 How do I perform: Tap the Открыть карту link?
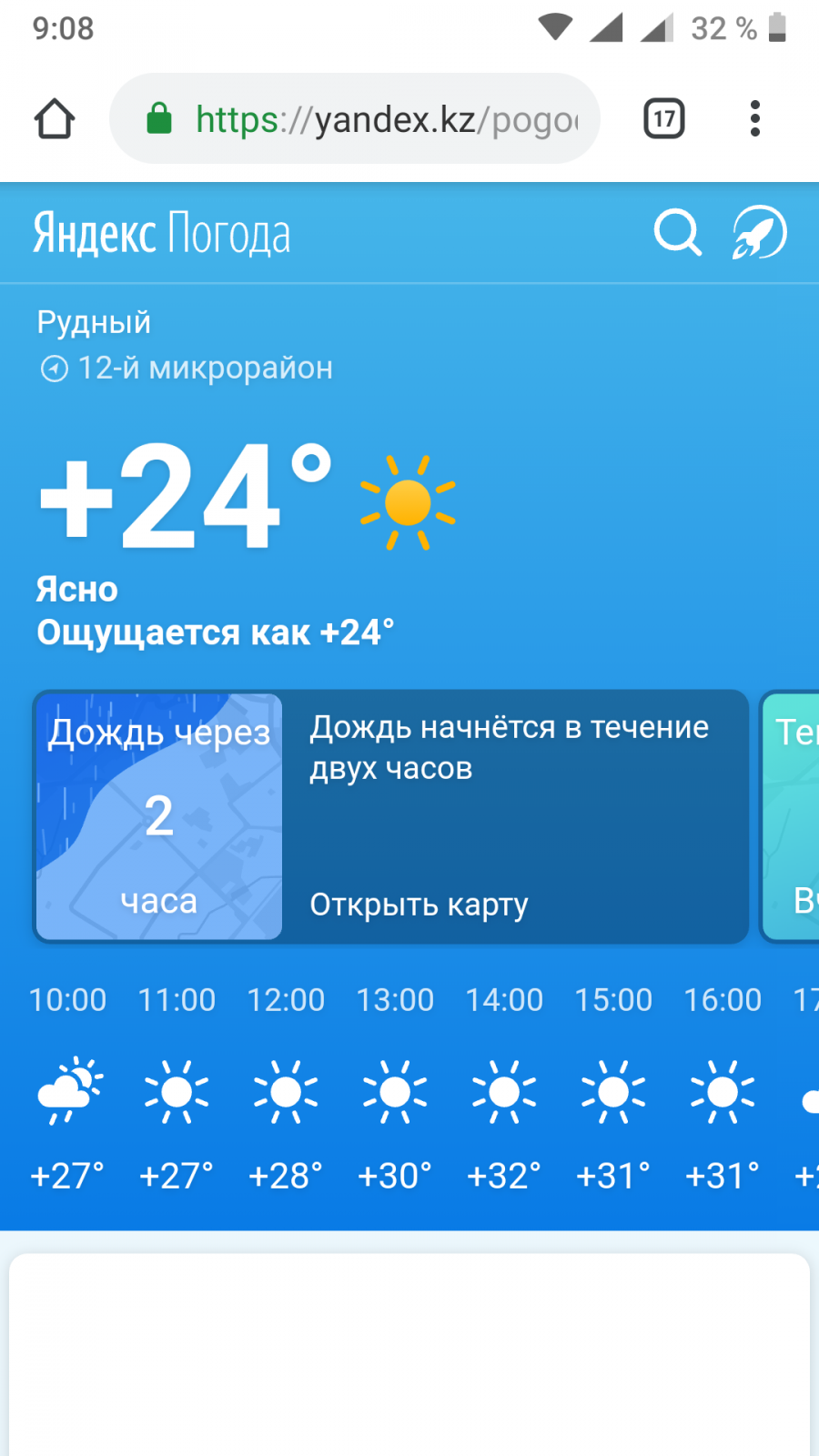(x=419, y=905)
